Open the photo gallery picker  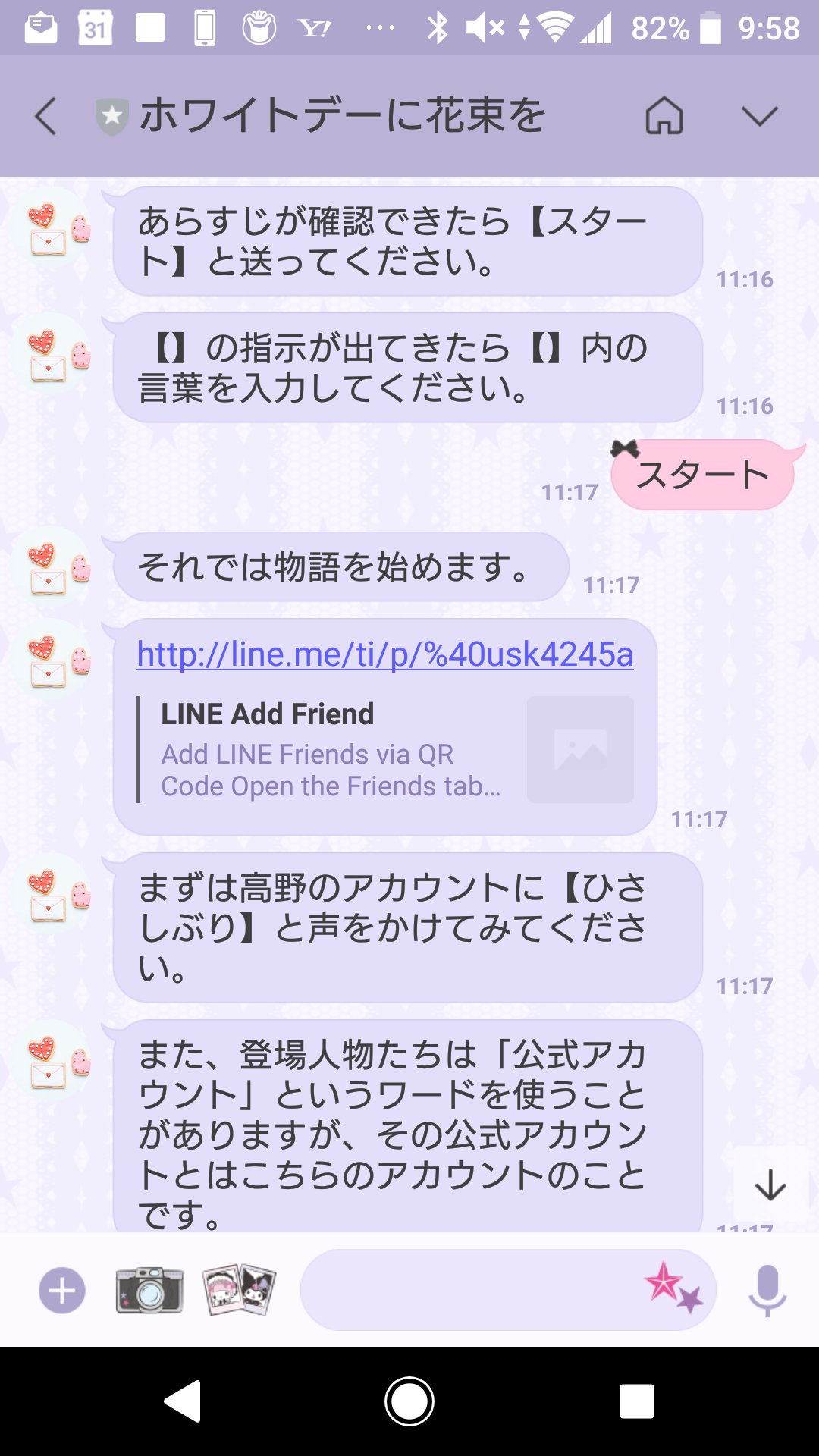pyautogui.click(x=239, y=1290)
